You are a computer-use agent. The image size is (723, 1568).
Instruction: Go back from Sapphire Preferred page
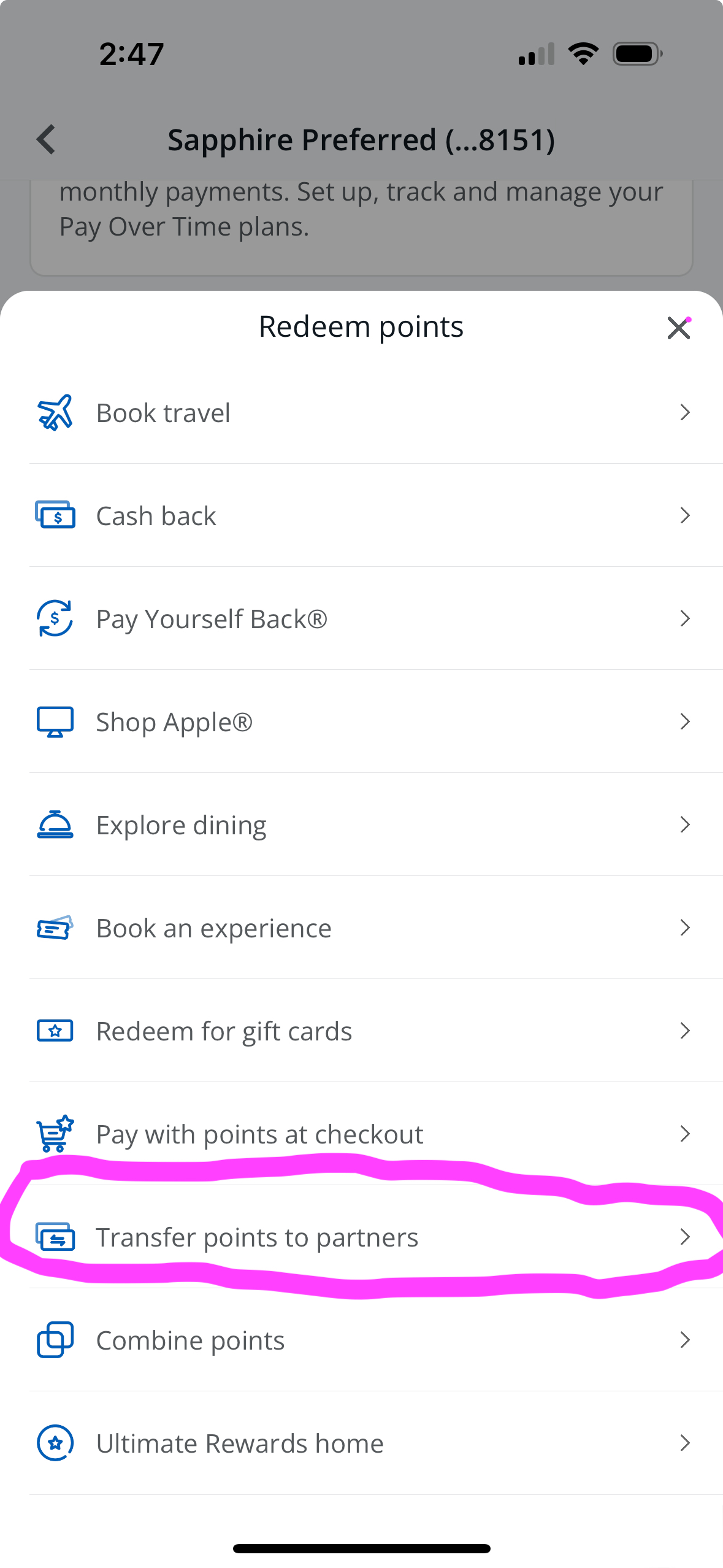tap(46, 139)
